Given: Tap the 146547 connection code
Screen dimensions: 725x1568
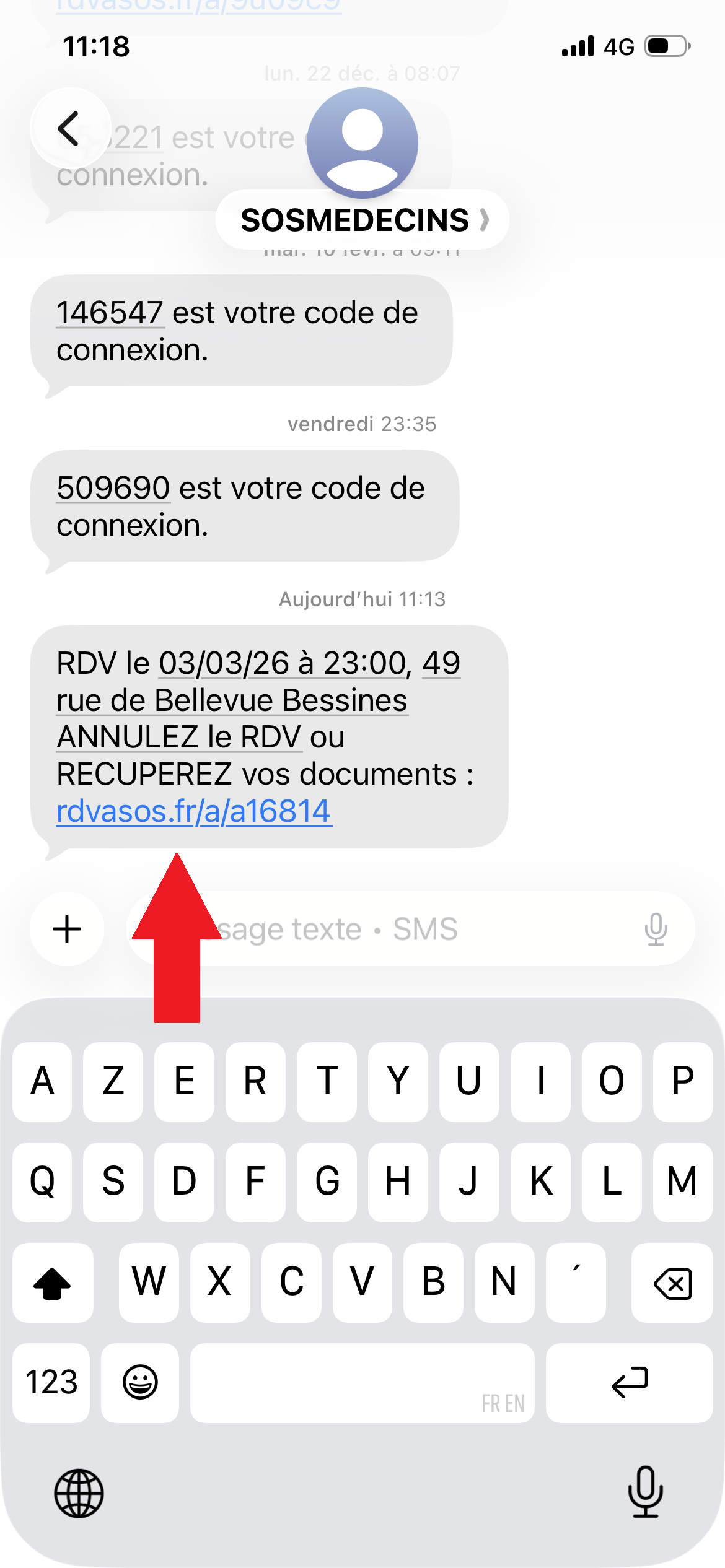Looking at the screenshot, I should click(110, 313).
